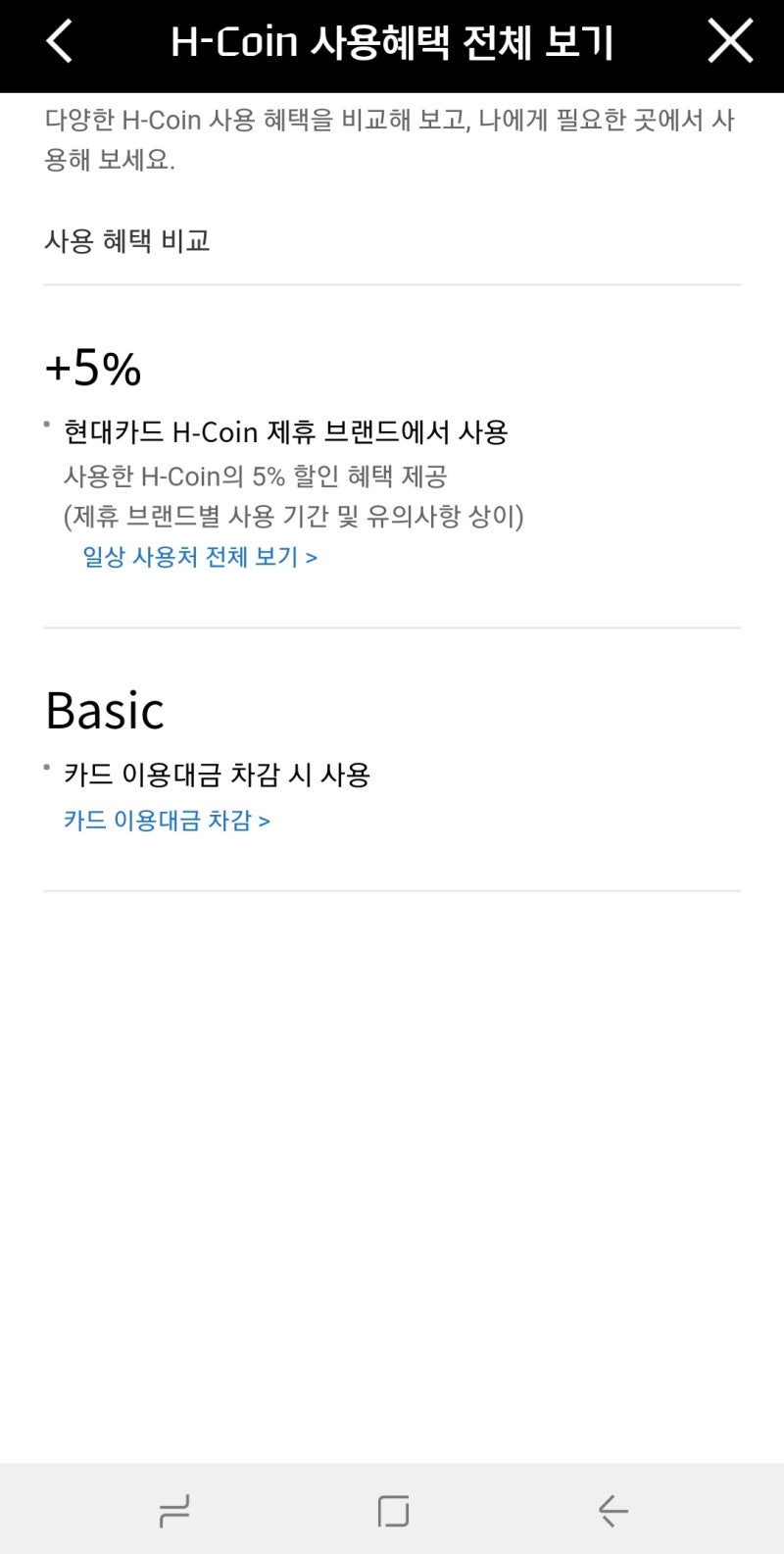Image resolution: width=784 pixels, height=1554 pixels.
Task: Select the H-Coin 사용혜택 전체 보기 title
Action: (392, 42)
